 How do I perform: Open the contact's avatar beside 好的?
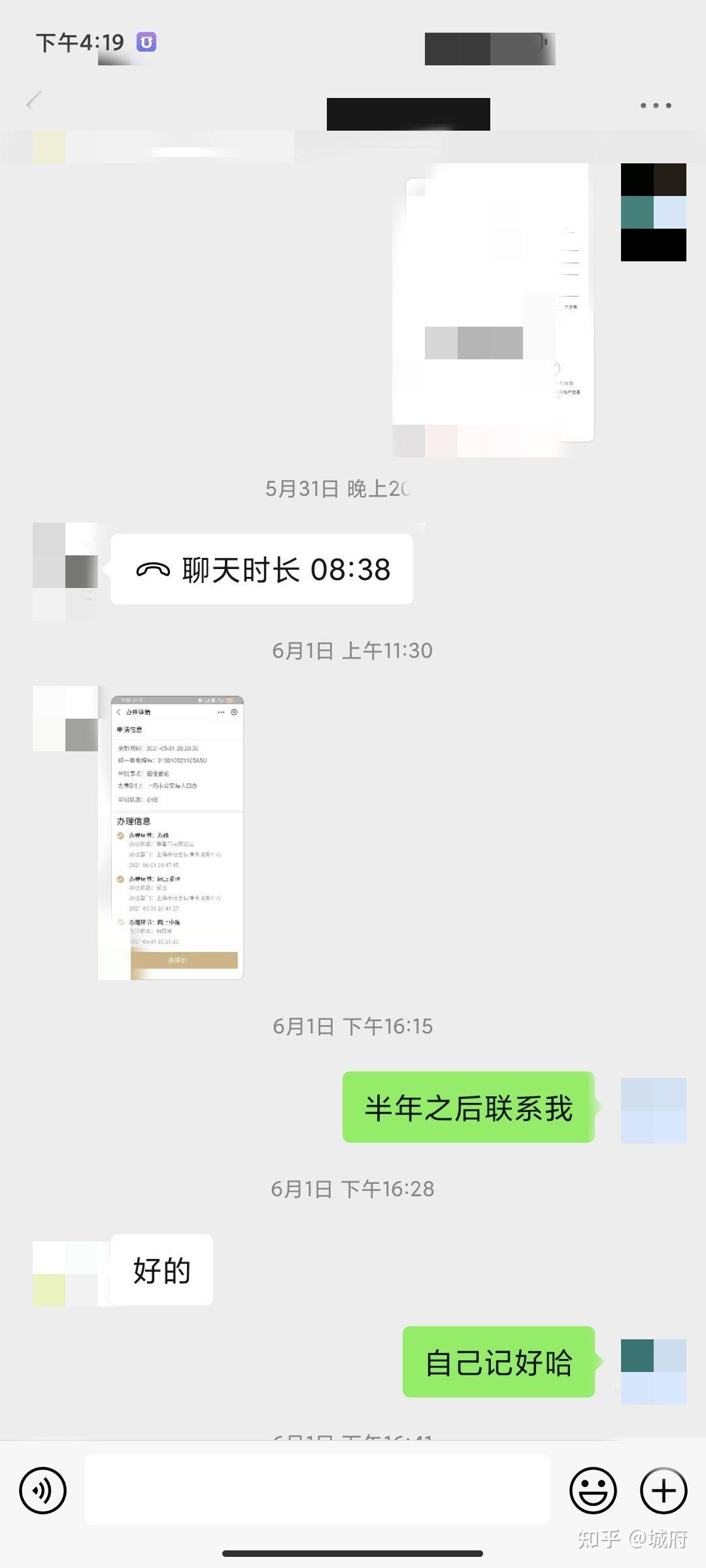coord(65,1274)
